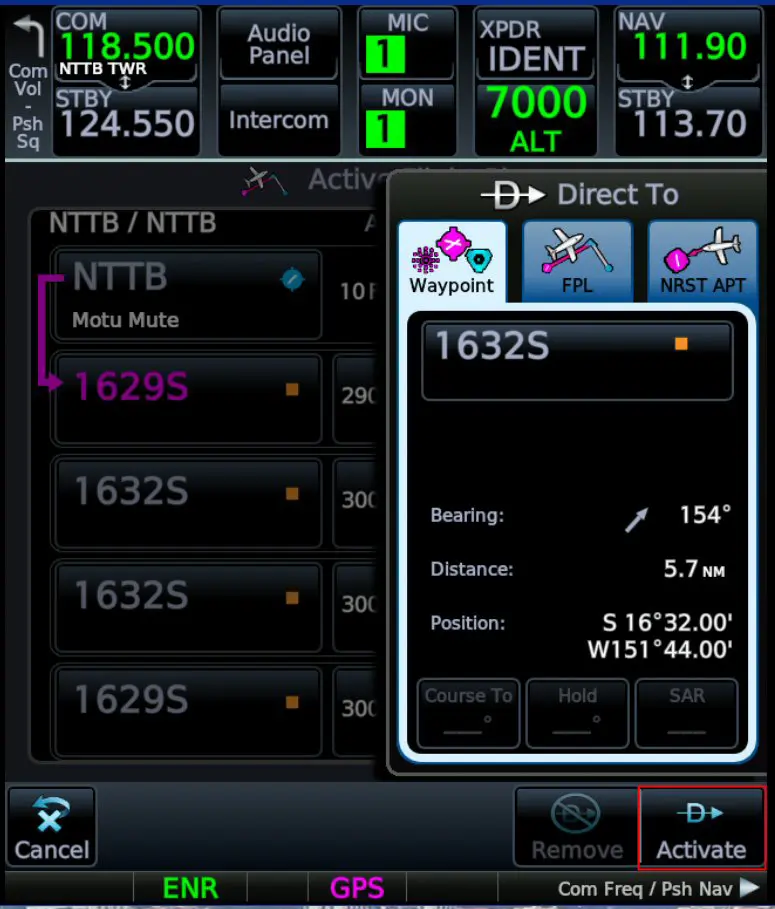Edit the 1632S waypoint identifier field
Screen dimensions: 775x909
[577, 361]
